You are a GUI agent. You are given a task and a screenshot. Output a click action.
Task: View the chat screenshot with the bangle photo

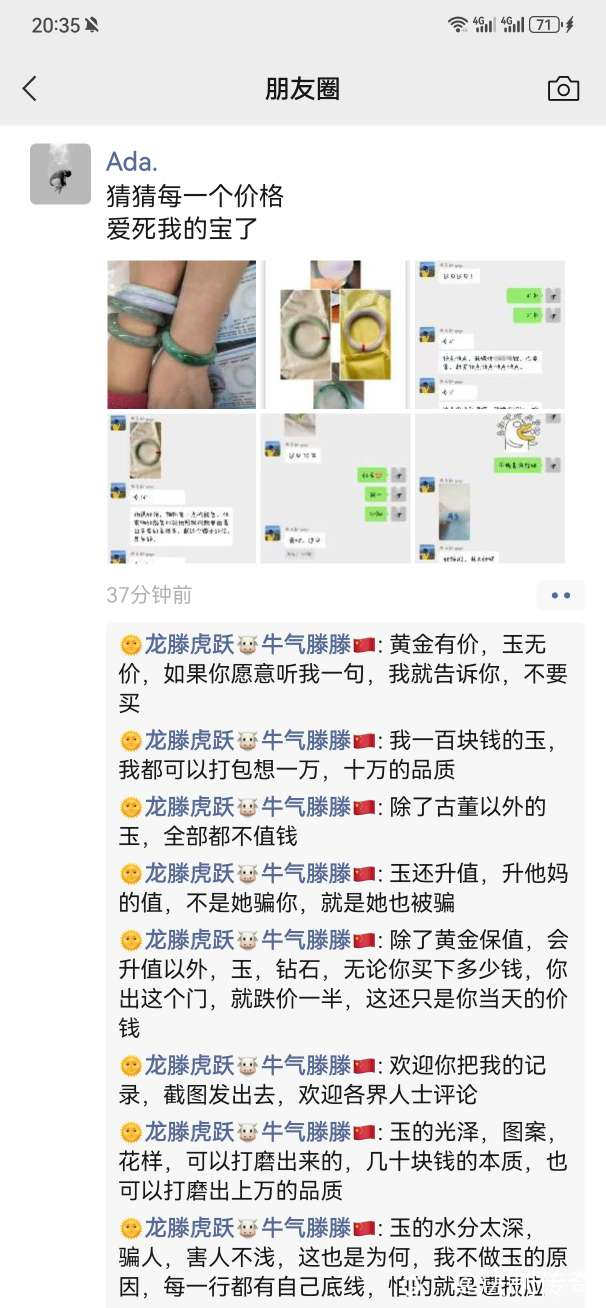(x=182, y=488)
